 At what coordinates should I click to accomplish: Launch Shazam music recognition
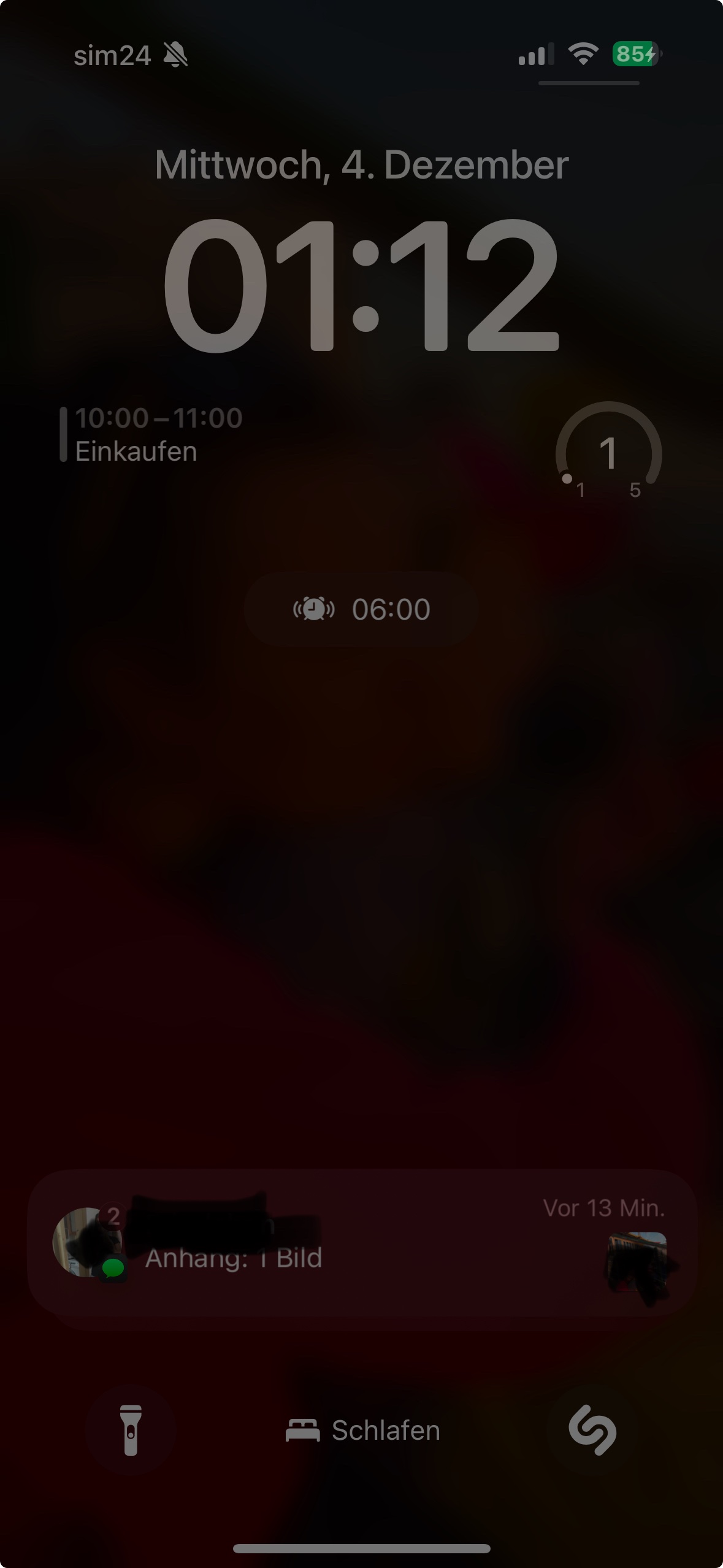pos(592,1430)
